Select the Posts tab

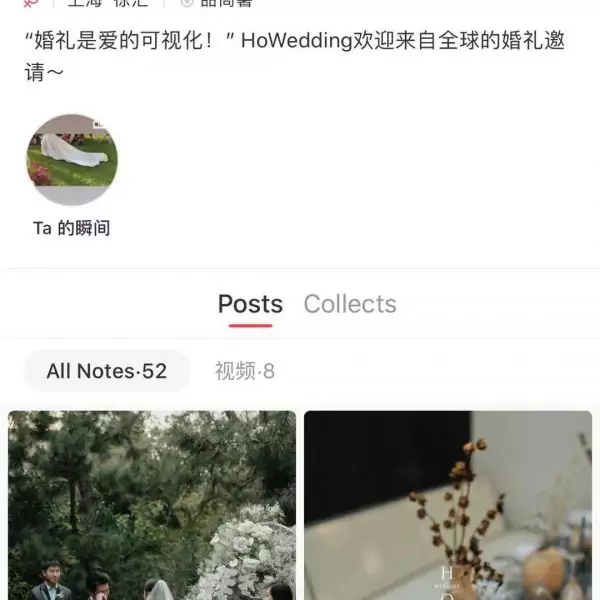pos(250,304)
